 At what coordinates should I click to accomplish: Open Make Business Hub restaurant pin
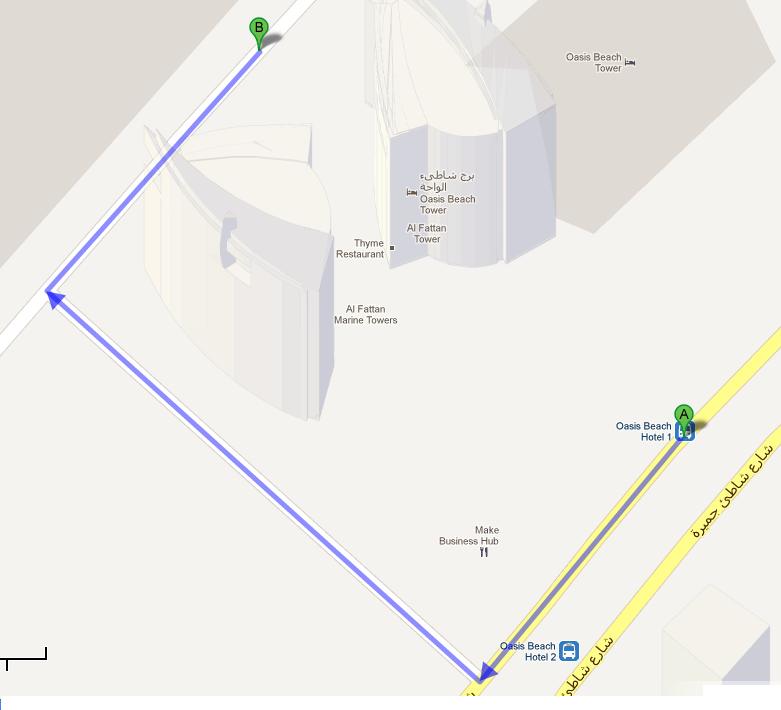[484, 552]
